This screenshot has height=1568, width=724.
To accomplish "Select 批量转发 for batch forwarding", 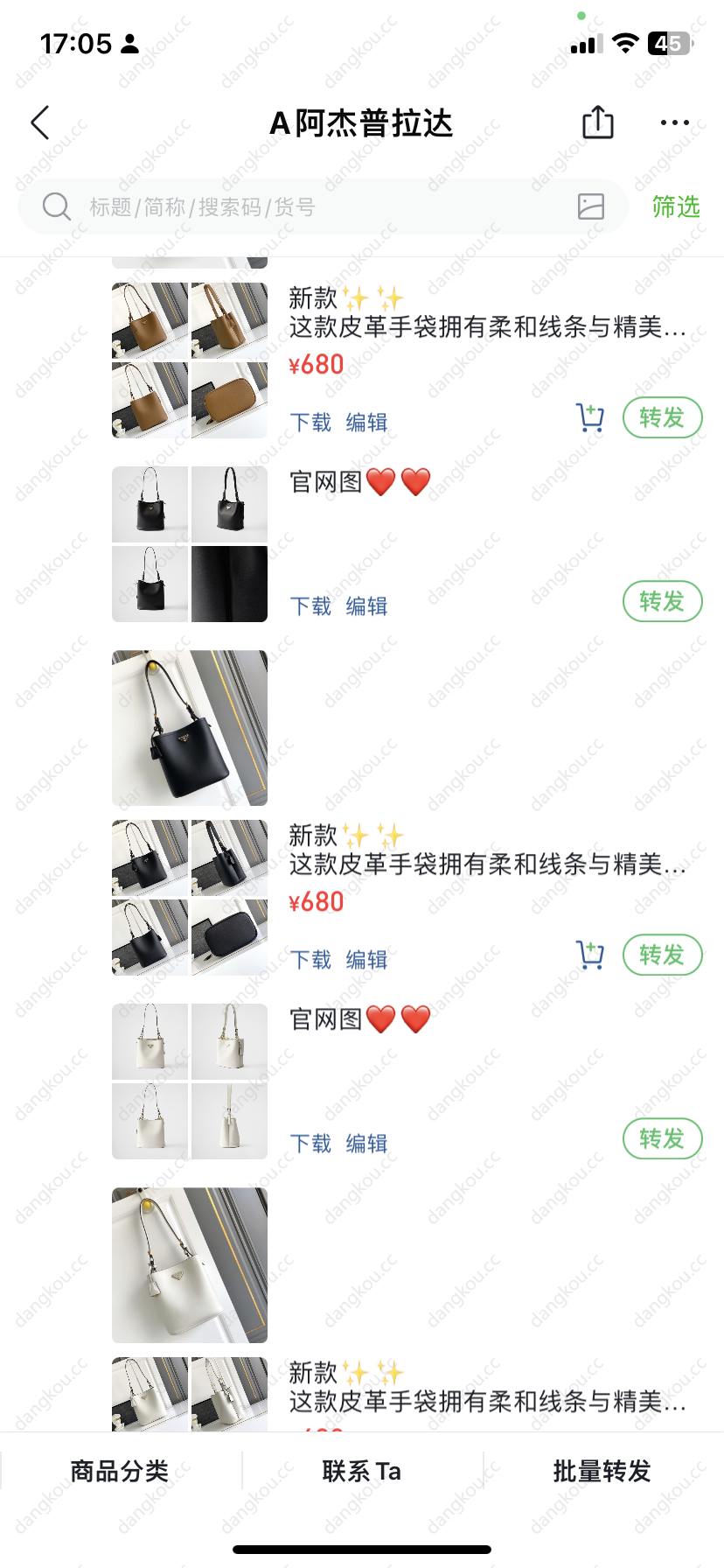I will click(602, 1472).
